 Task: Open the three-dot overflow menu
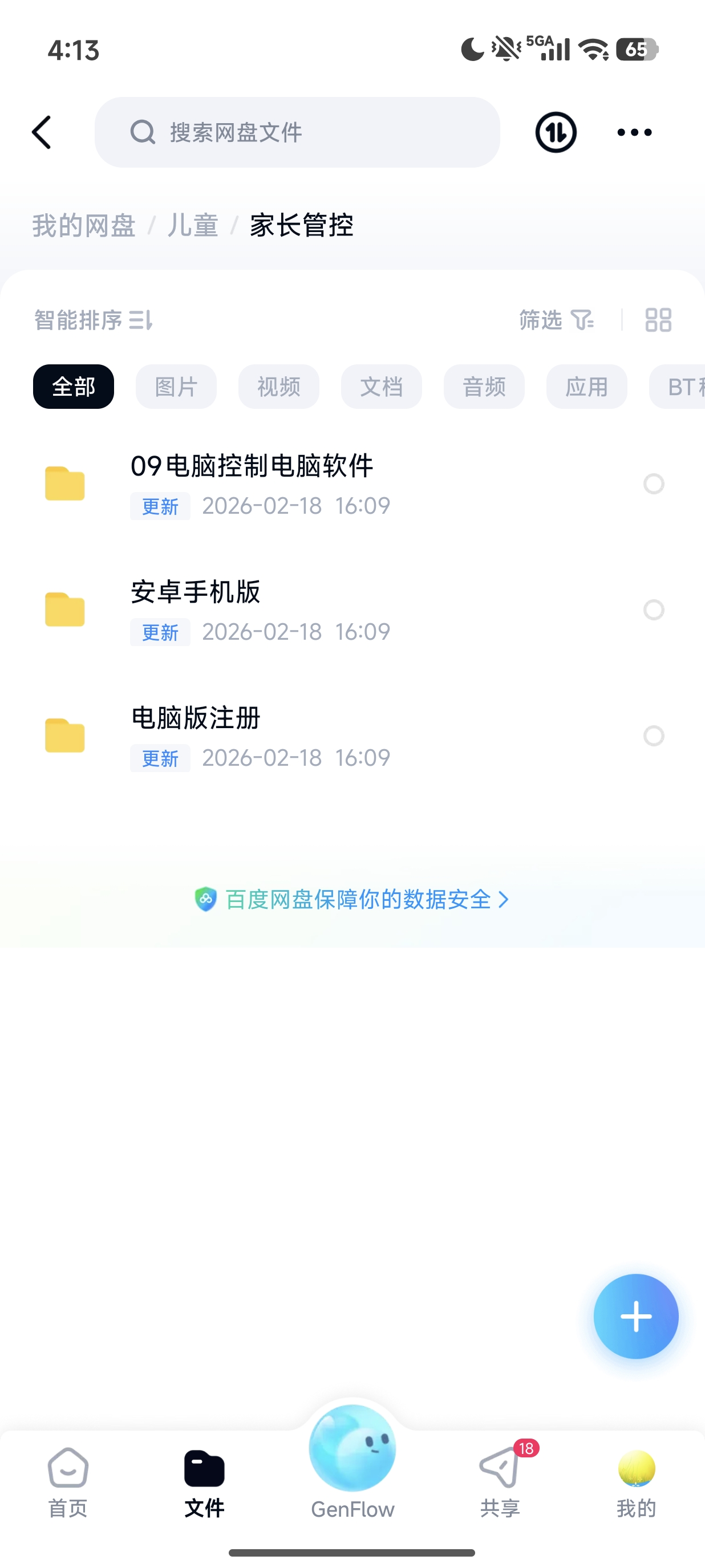pos(634,132)
